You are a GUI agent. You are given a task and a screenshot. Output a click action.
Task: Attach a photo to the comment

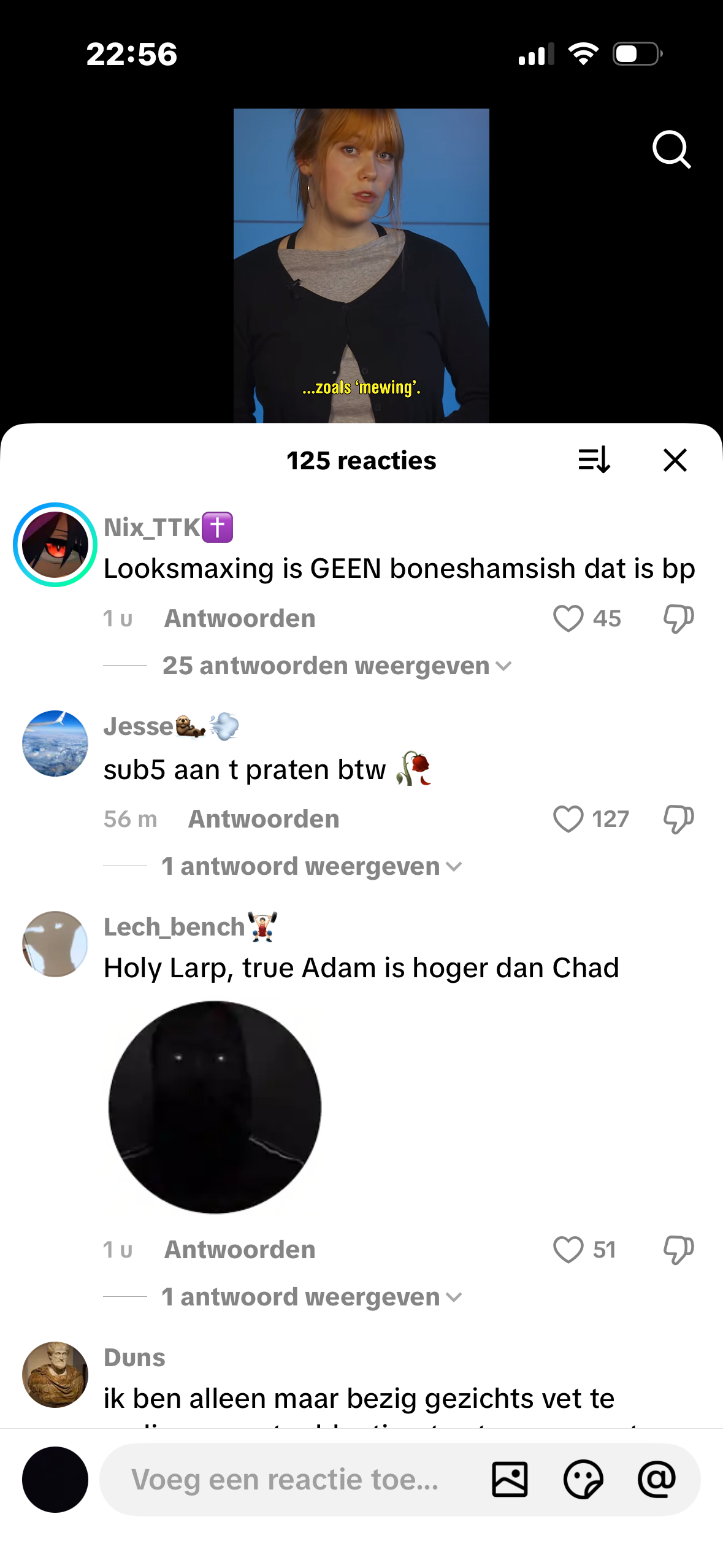pyautogui.click(x=510, y=1480)
